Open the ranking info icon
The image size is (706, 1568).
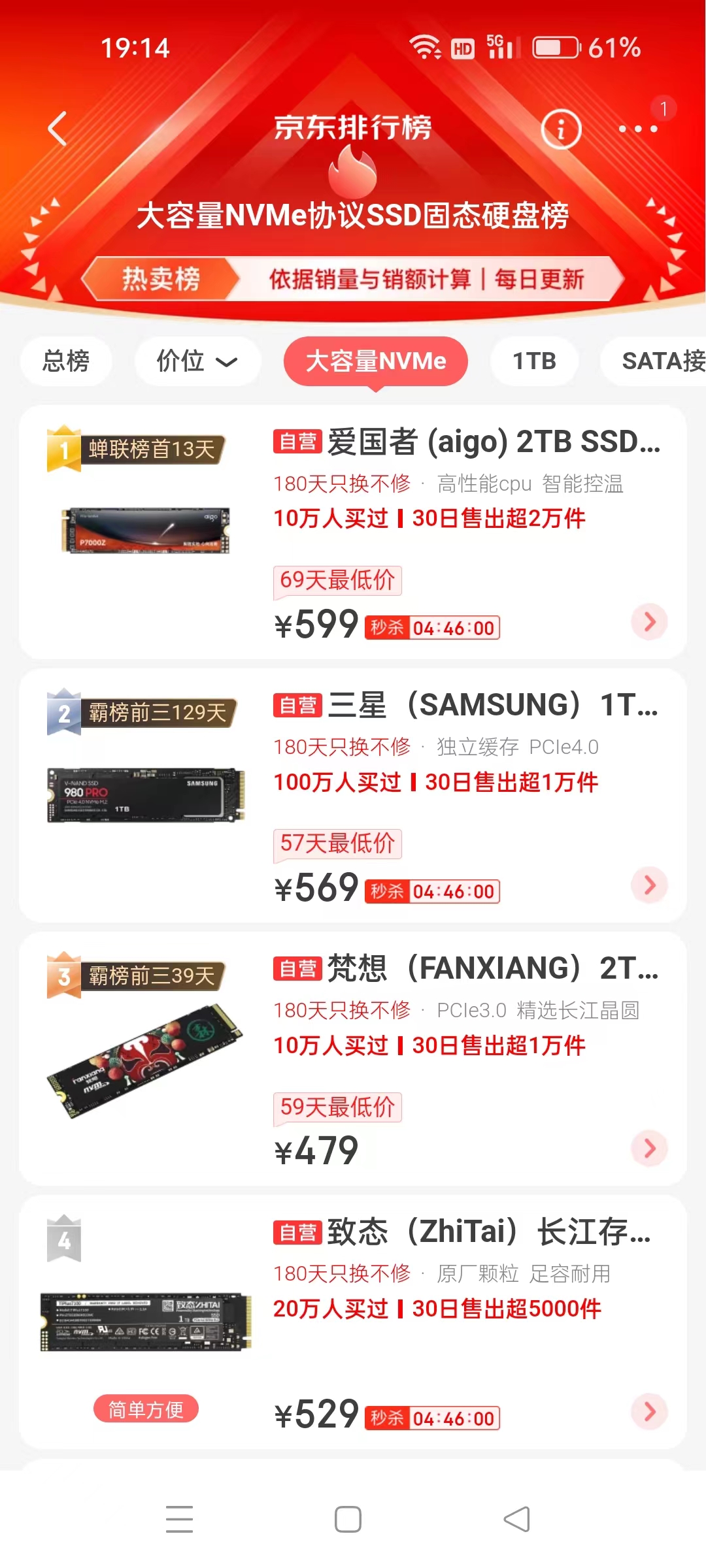tap(561, 129)
